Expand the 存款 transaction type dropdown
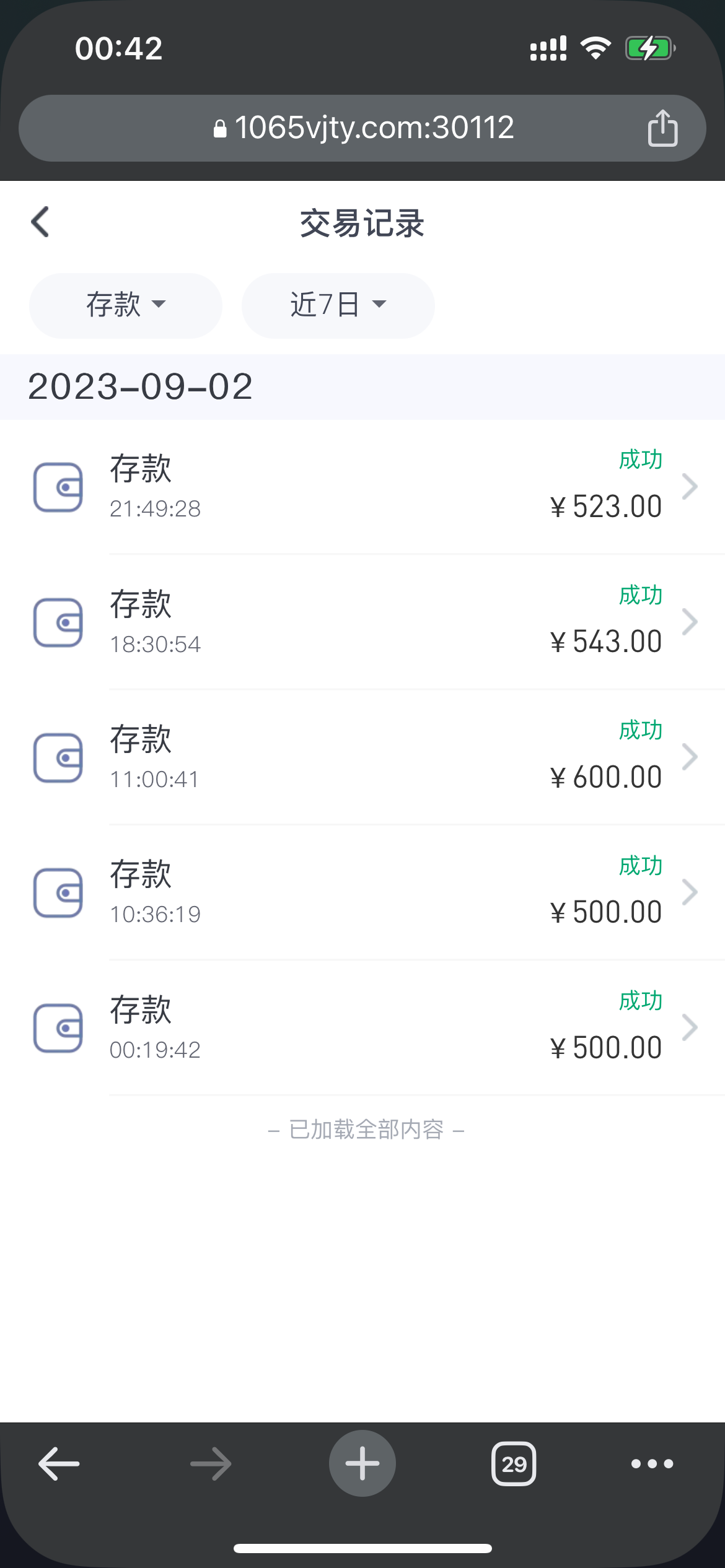Image resolution: width=725 pixels, height=1568 pixels. [x=126, y=305]
